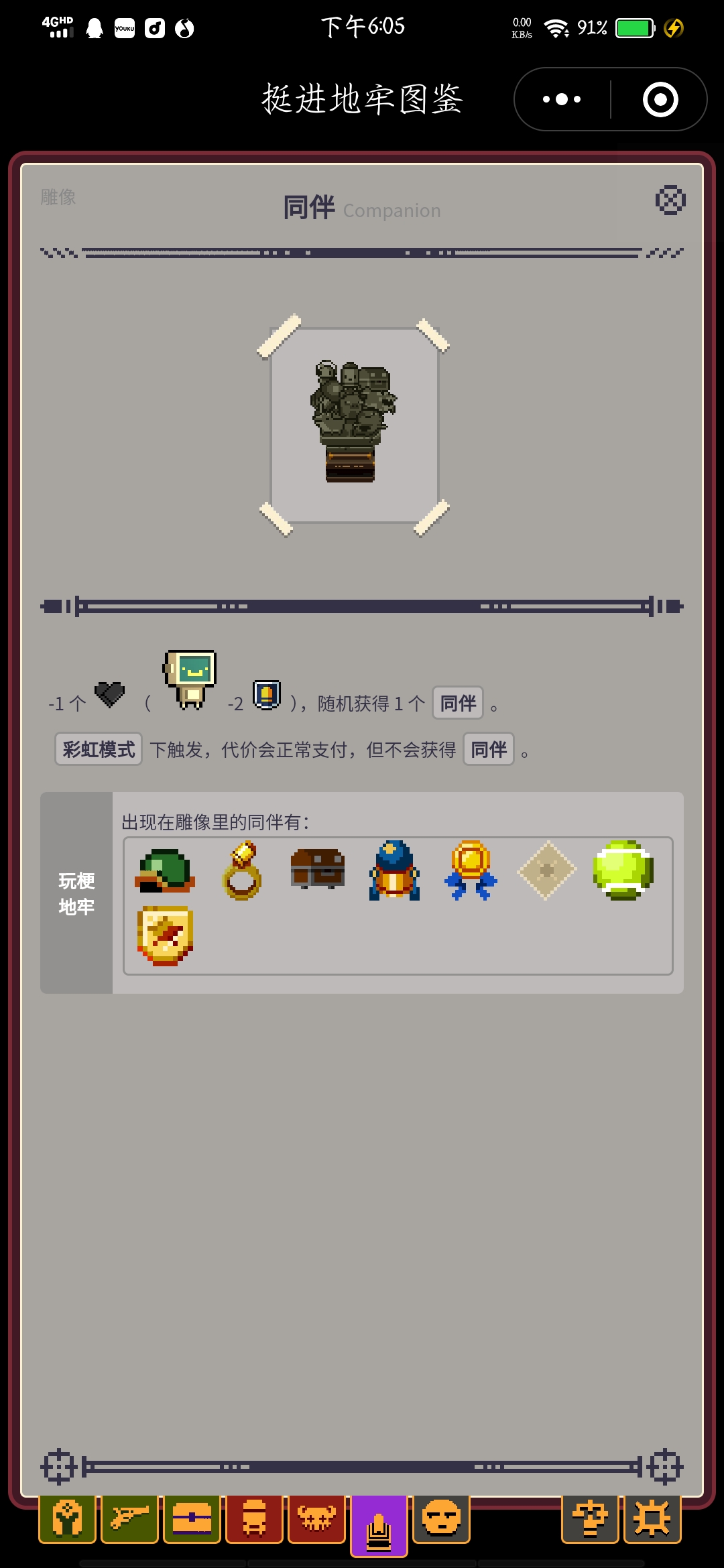View the brown chest companion

[318, 869]
